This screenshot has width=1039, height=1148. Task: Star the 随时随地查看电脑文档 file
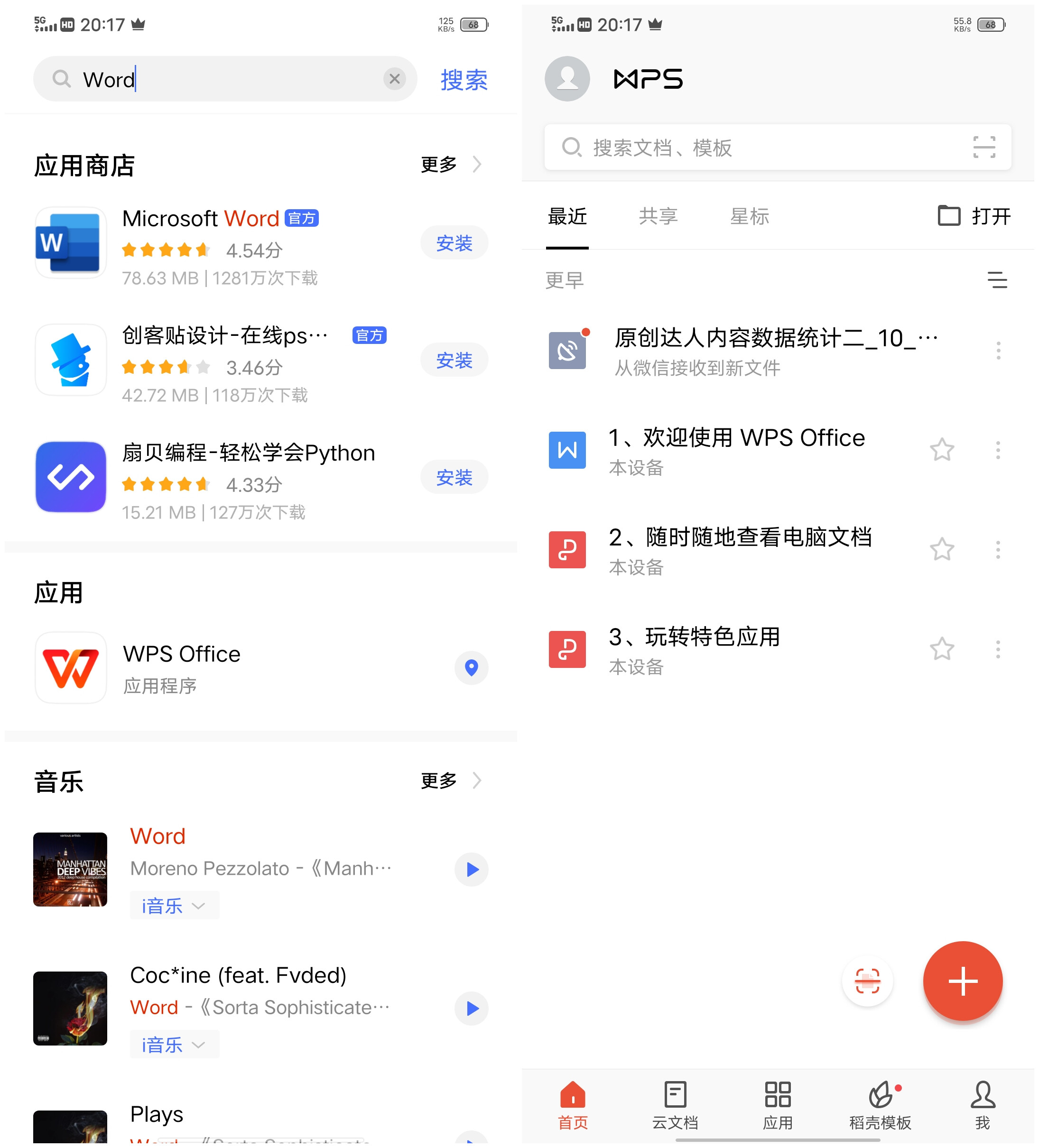(x=942, y=549)
